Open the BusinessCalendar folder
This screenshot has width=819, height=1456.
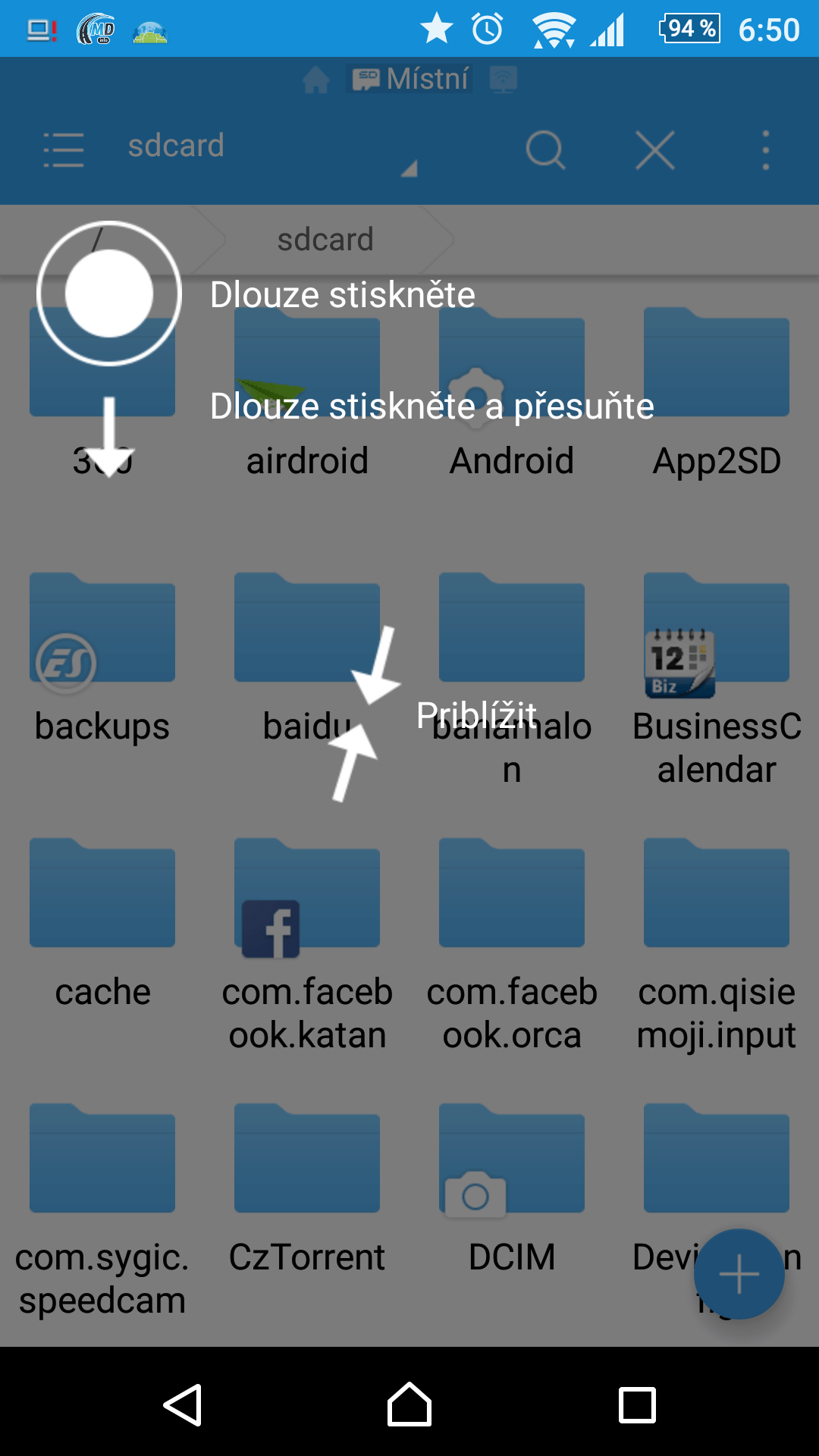click(x=717, y=680)
